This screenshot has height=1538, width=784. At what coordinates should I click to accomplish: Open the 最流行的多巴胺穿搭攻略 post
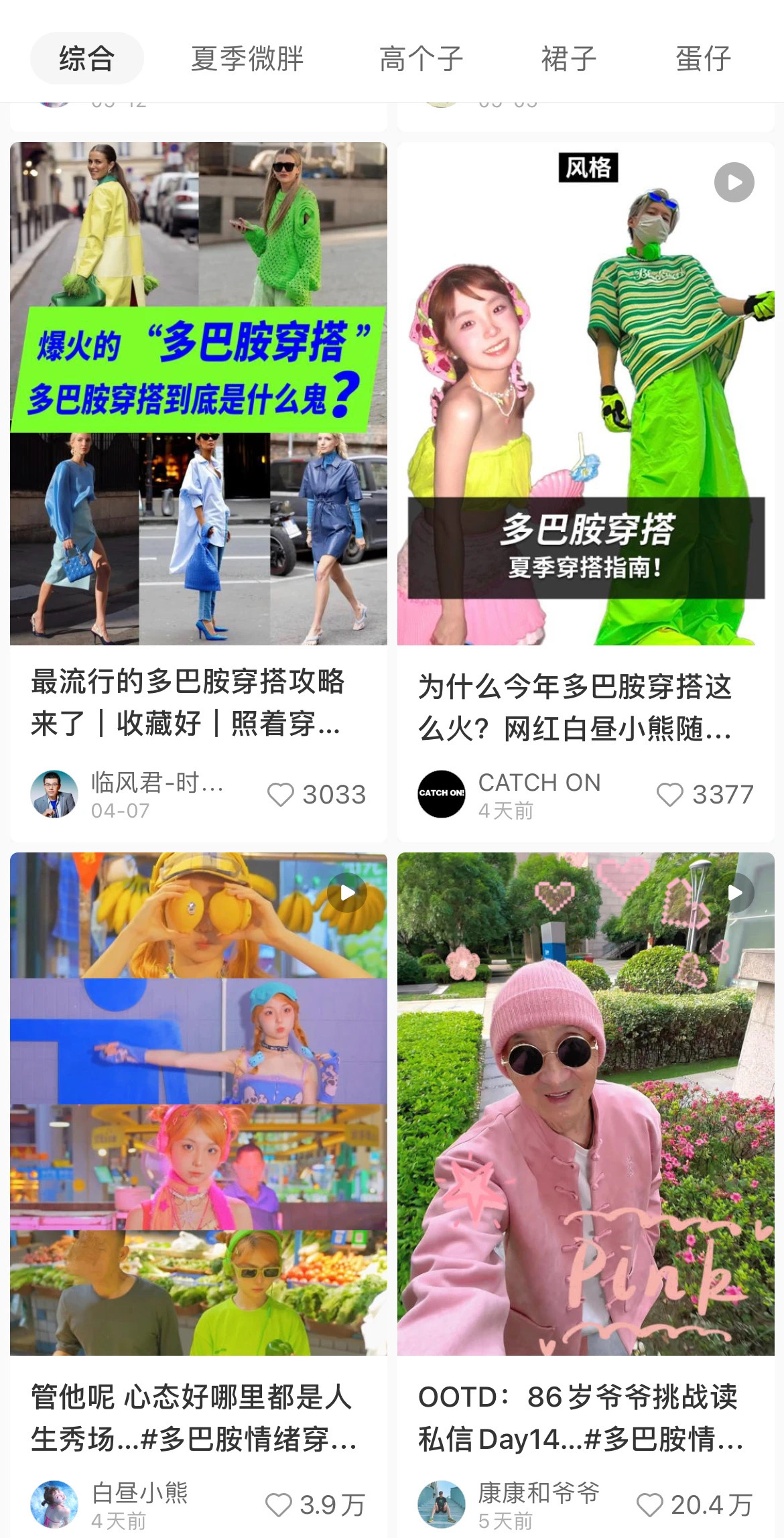(198, 394)
